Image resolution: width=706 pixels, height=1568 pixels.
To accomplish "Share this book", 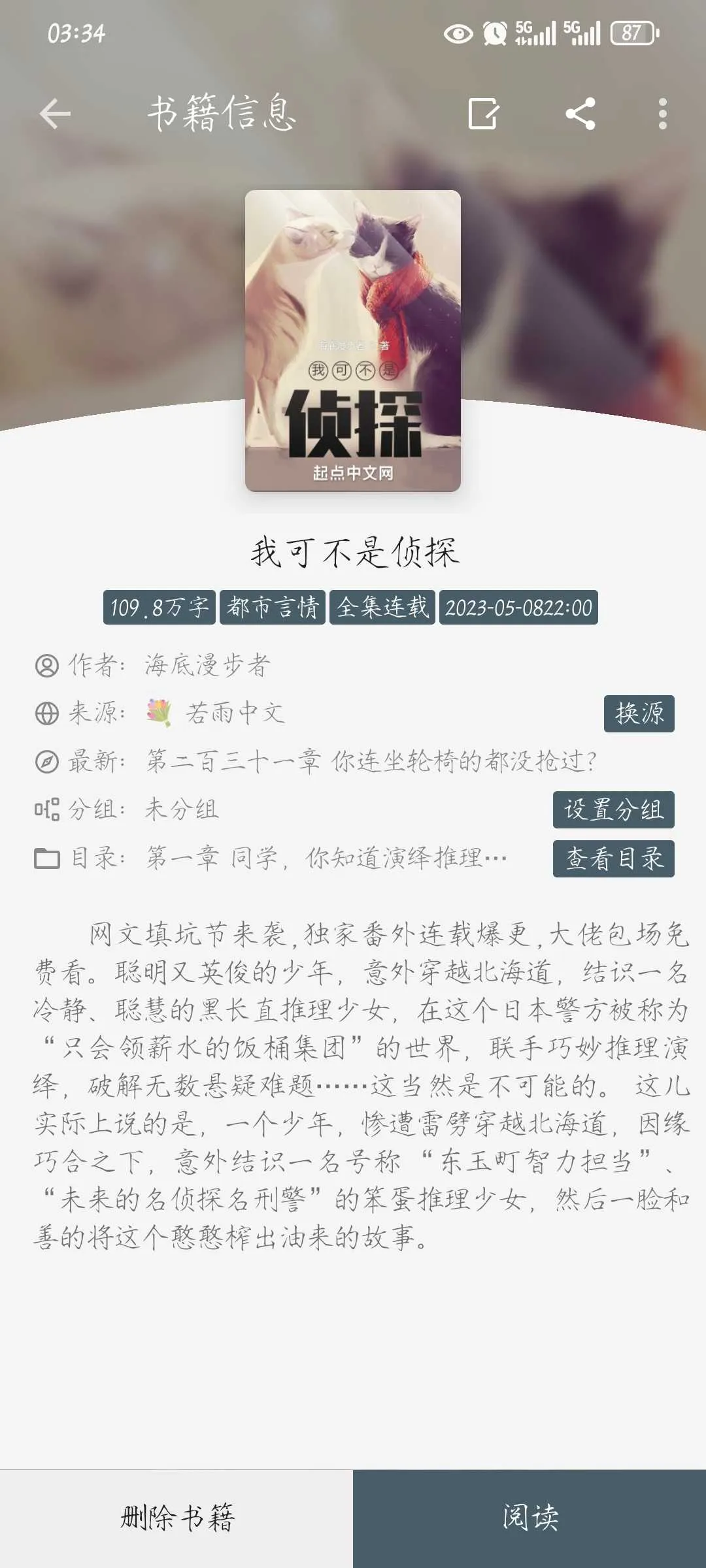I will (x=580, y=114).
